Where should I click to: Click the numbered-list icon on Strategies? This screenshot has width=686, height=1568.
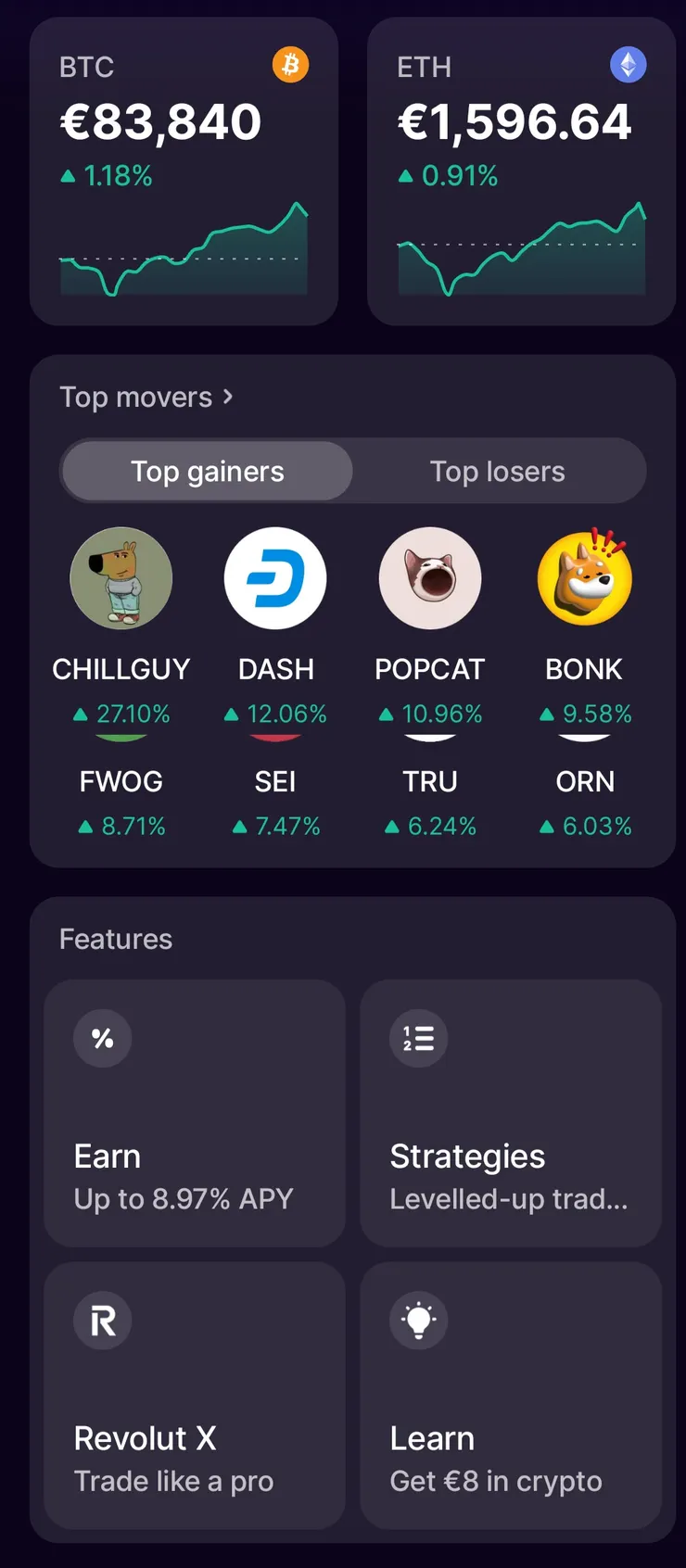[418, 1039]
